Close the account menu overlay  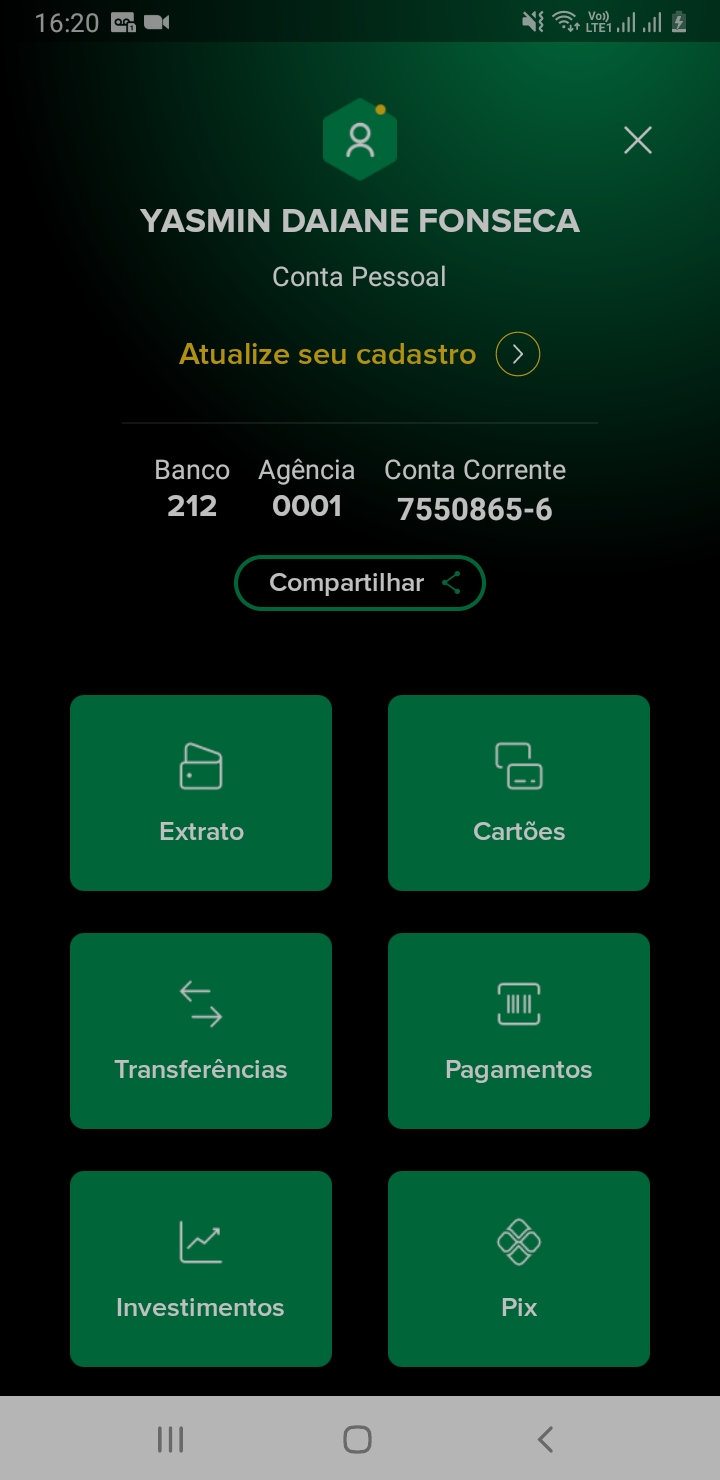(x=637, y=141)
